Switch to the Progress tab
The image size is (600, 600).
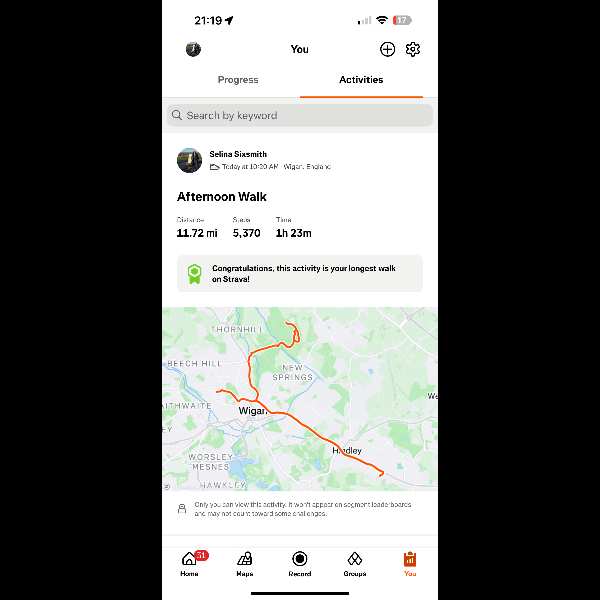(x=238, y=80)
